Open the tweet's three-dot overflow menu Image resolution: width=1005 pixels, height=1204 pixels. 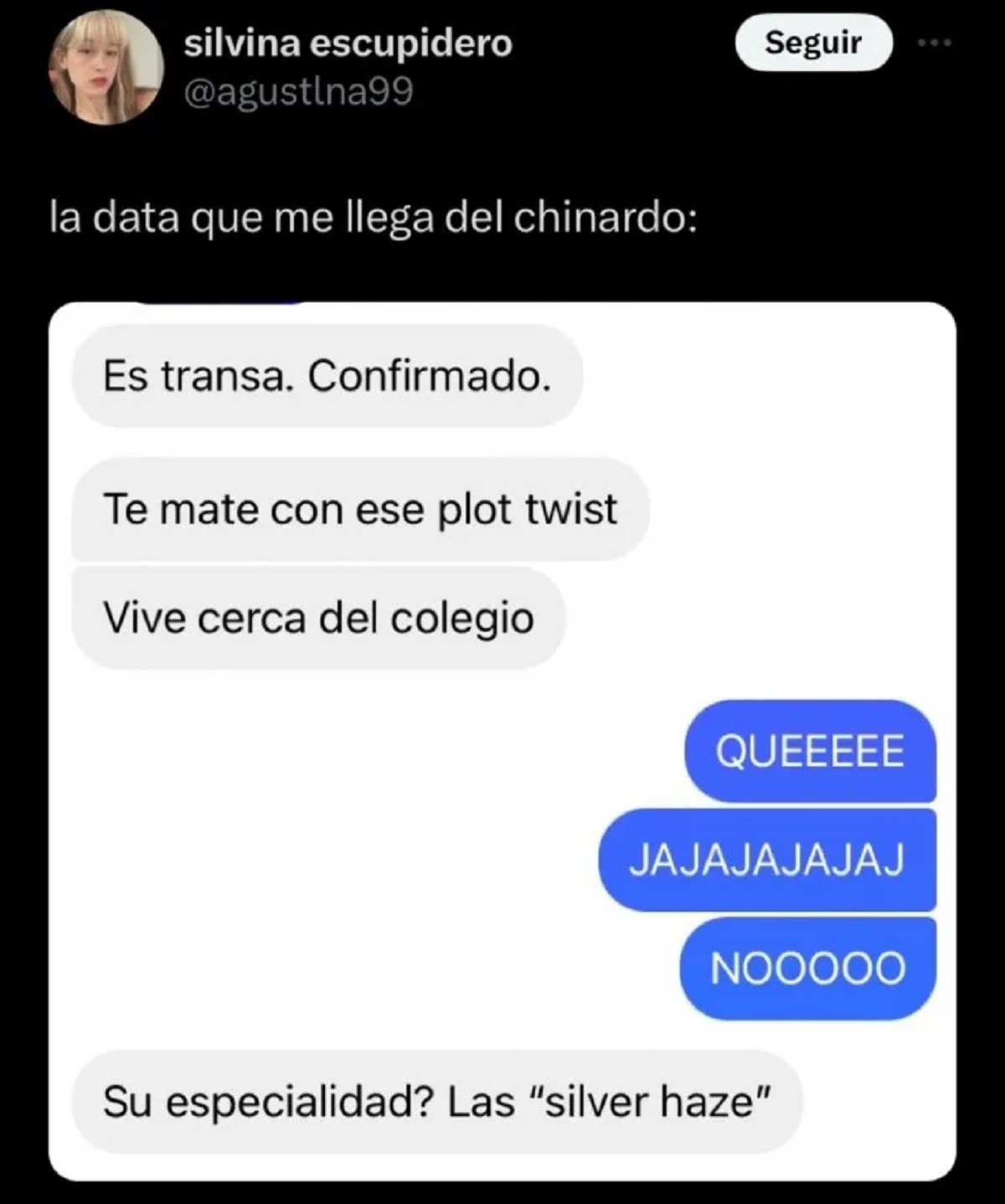[935, 43]
